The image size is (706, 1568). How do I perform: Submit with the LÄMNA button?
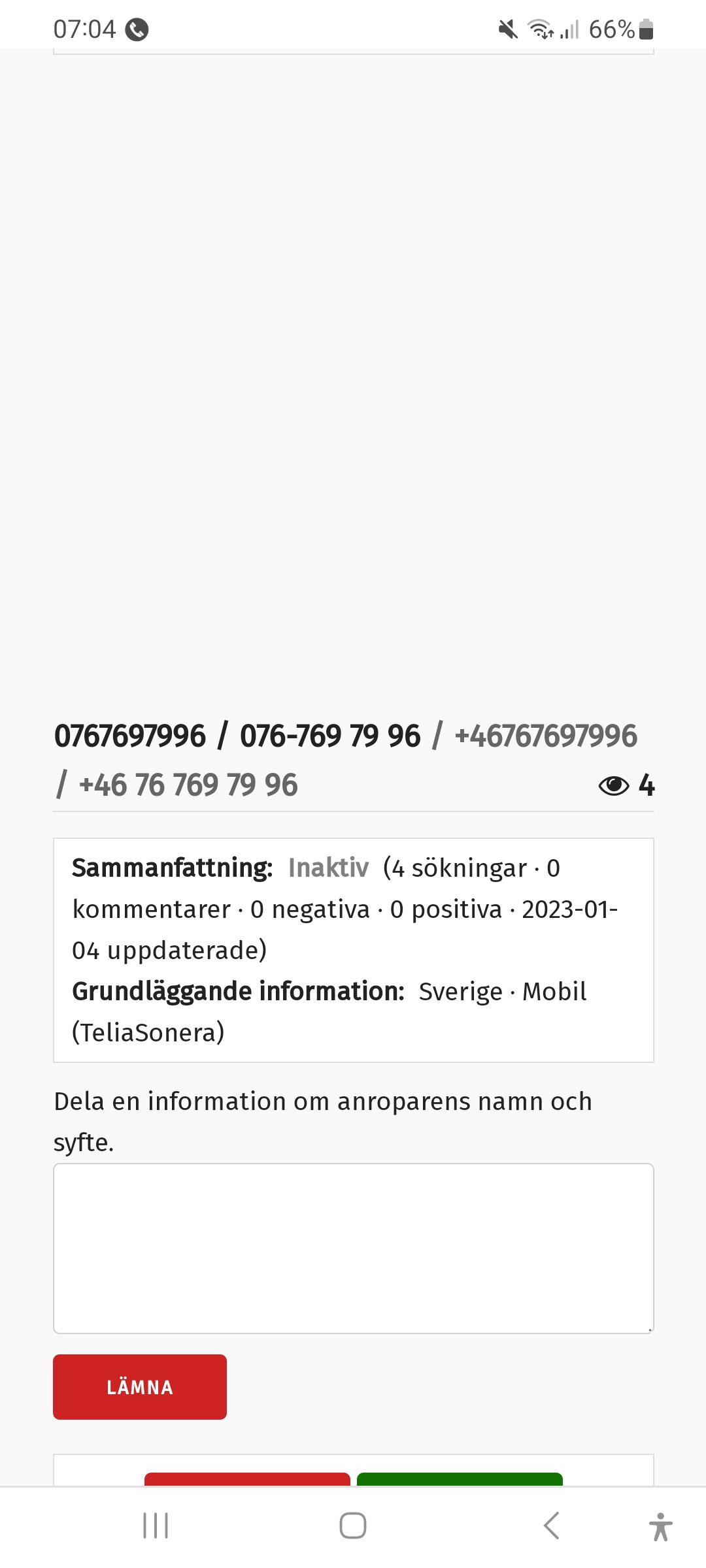[x=140, y=1386]
